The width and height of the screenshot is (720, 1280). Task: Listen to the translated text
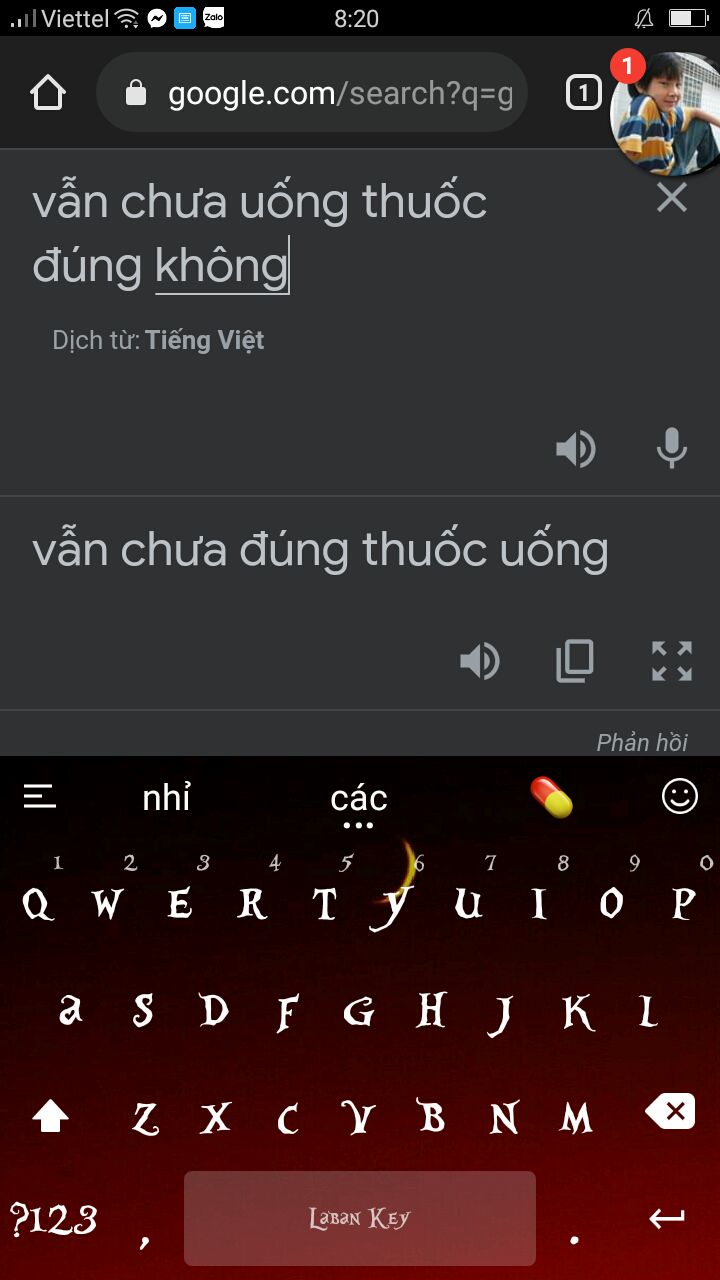pos(480,661)
